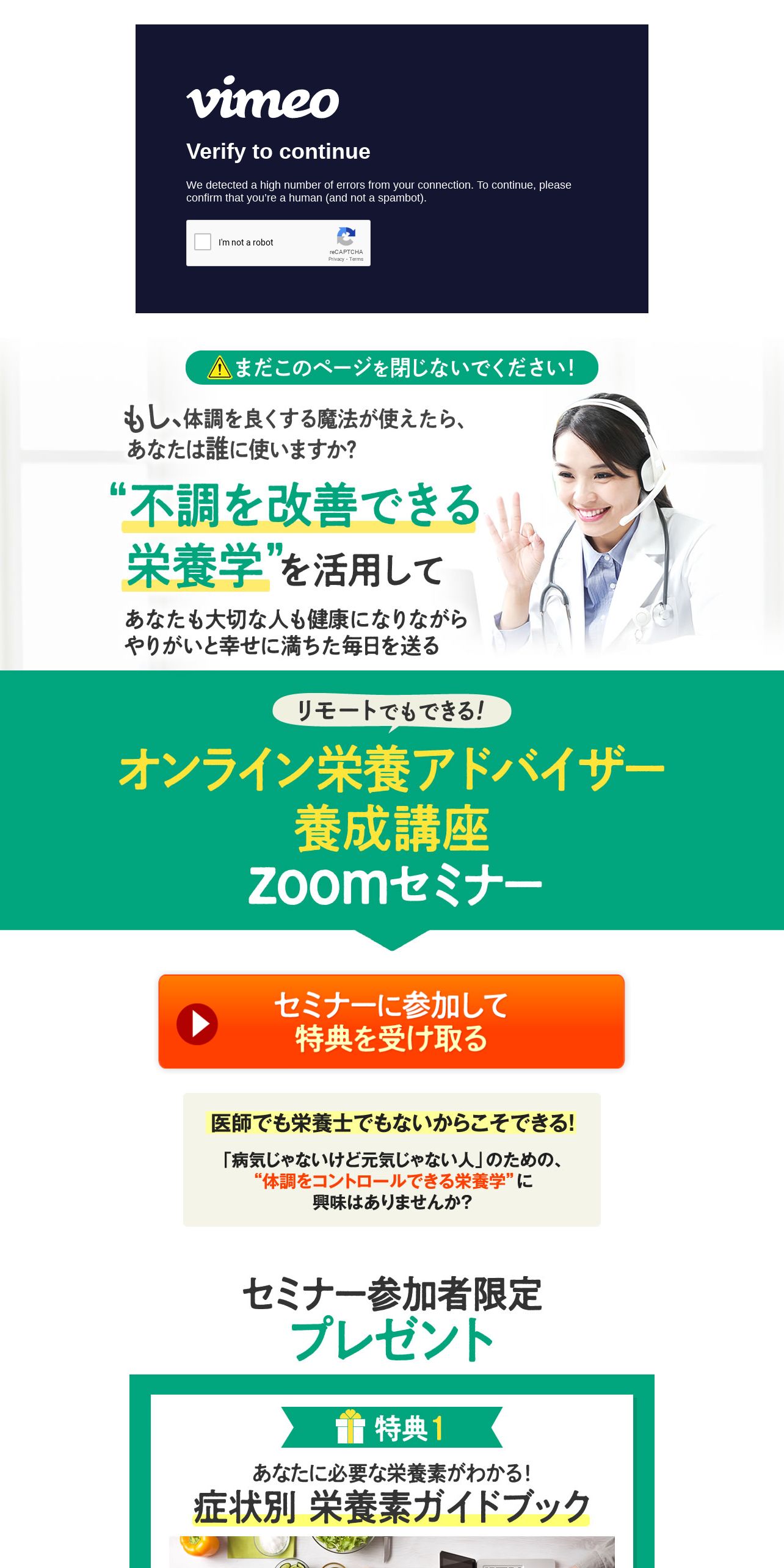Open the reCAPTCHA Terms link
This screenshot has height=1568, width=784.
pos(356,259)
